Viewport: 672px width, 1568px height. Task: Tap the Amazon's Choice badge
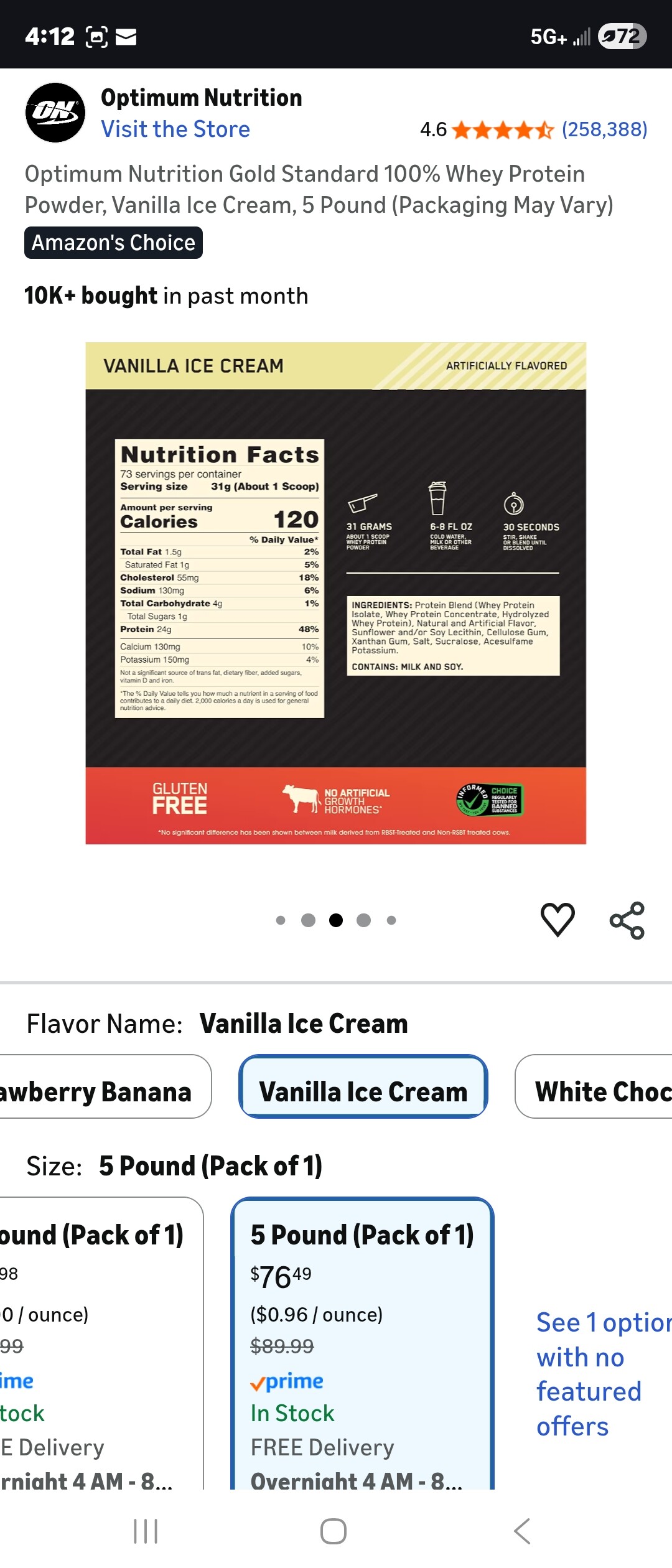pyautogui.click(x=113, y=243)
